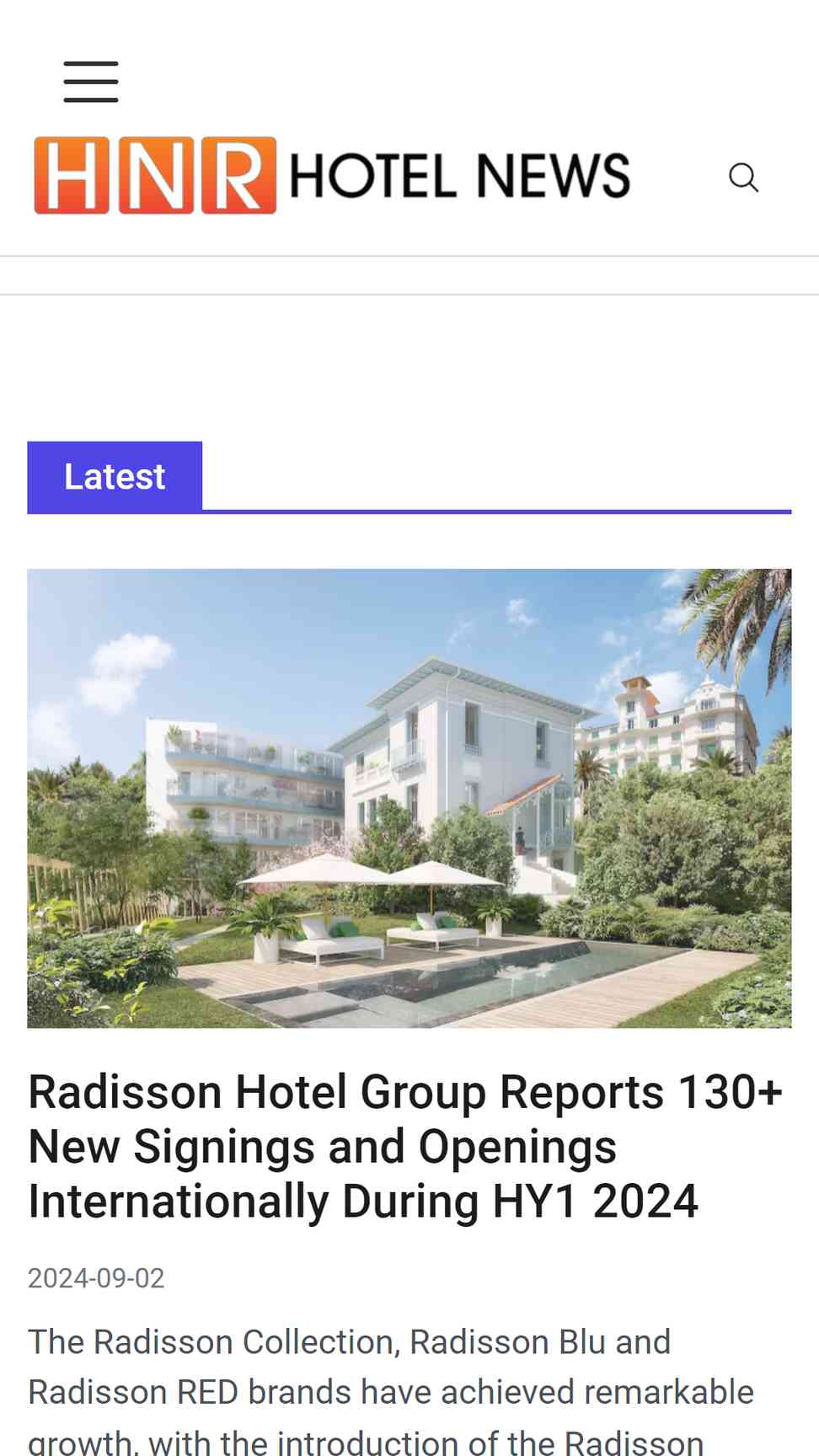Viewport: 819px width, 1456px height.
Task: Go to the HNR Hotel News homepage
Action: tap(332, 175)
